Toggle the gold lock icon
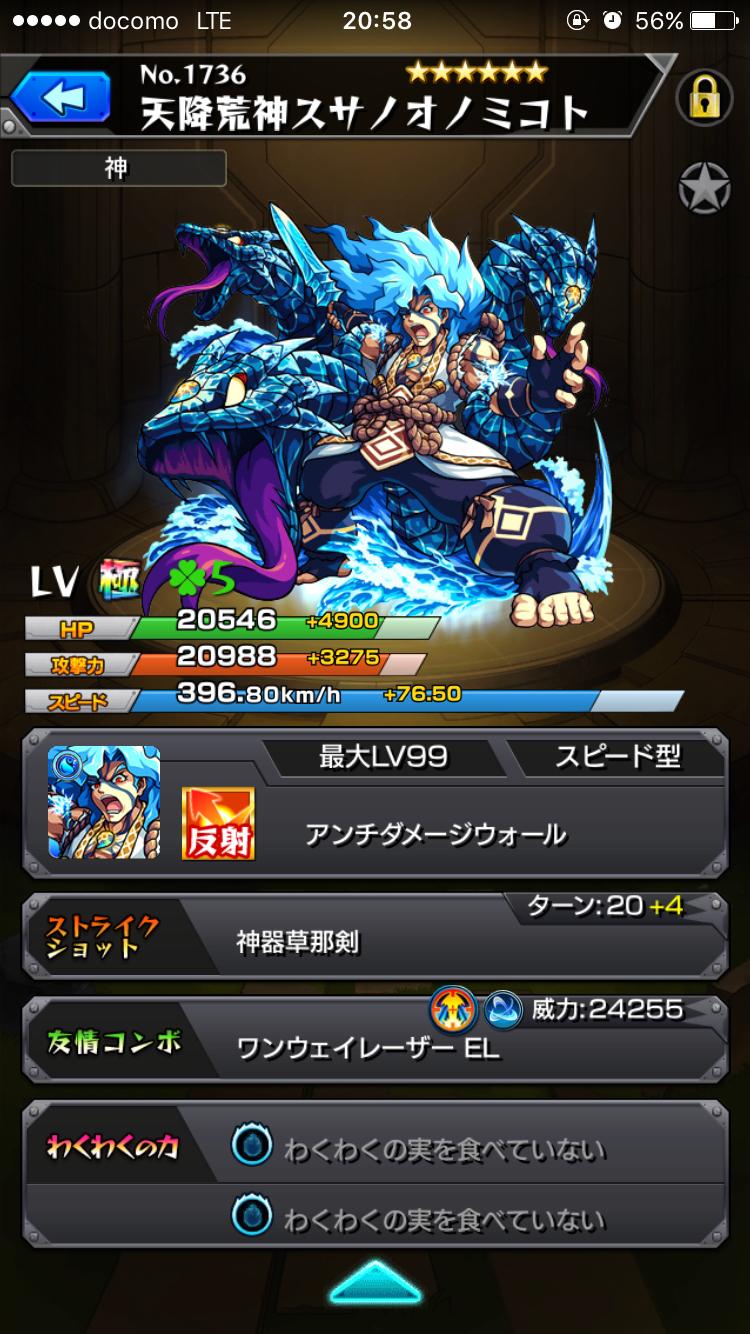750x1334 pixels. pos(705,97)
